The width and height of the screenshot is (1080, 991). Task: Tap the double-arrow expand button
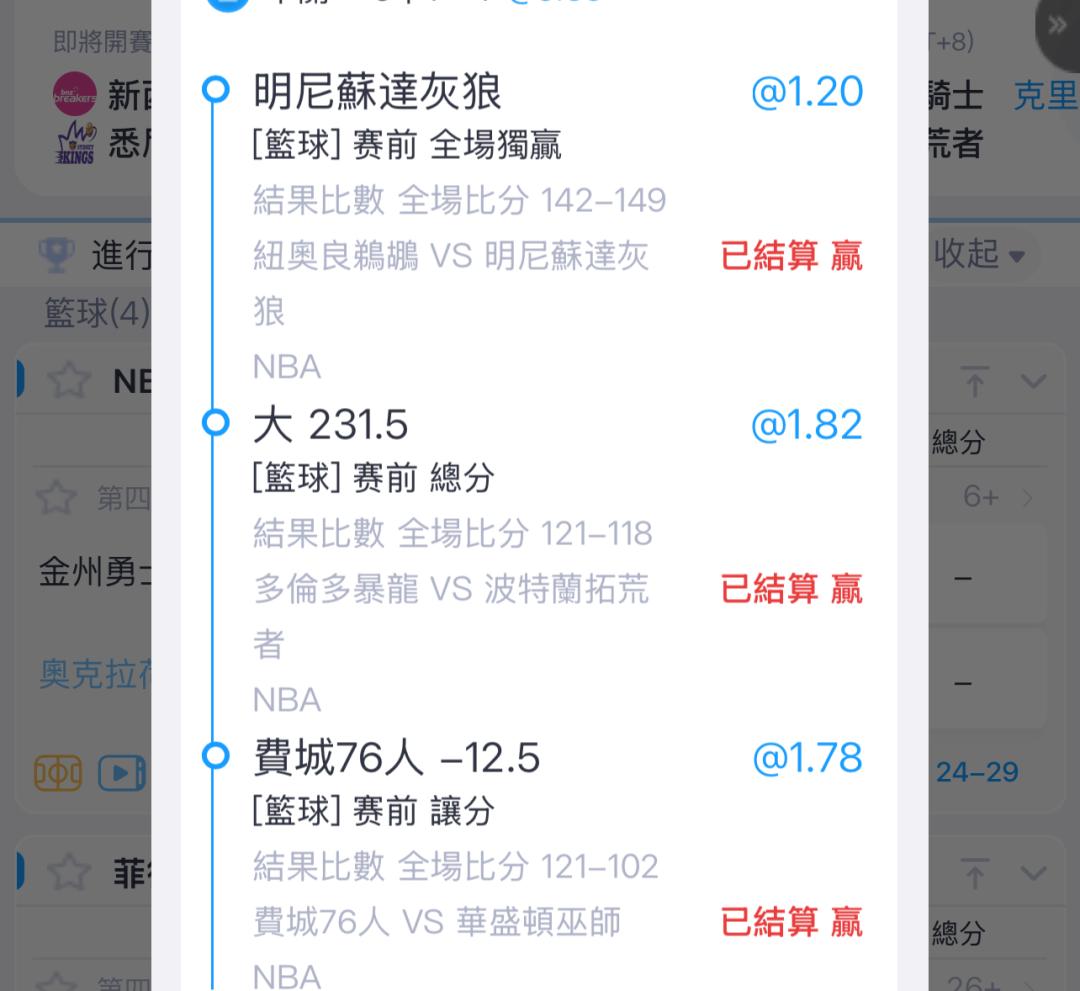(x=1057, y=28)
